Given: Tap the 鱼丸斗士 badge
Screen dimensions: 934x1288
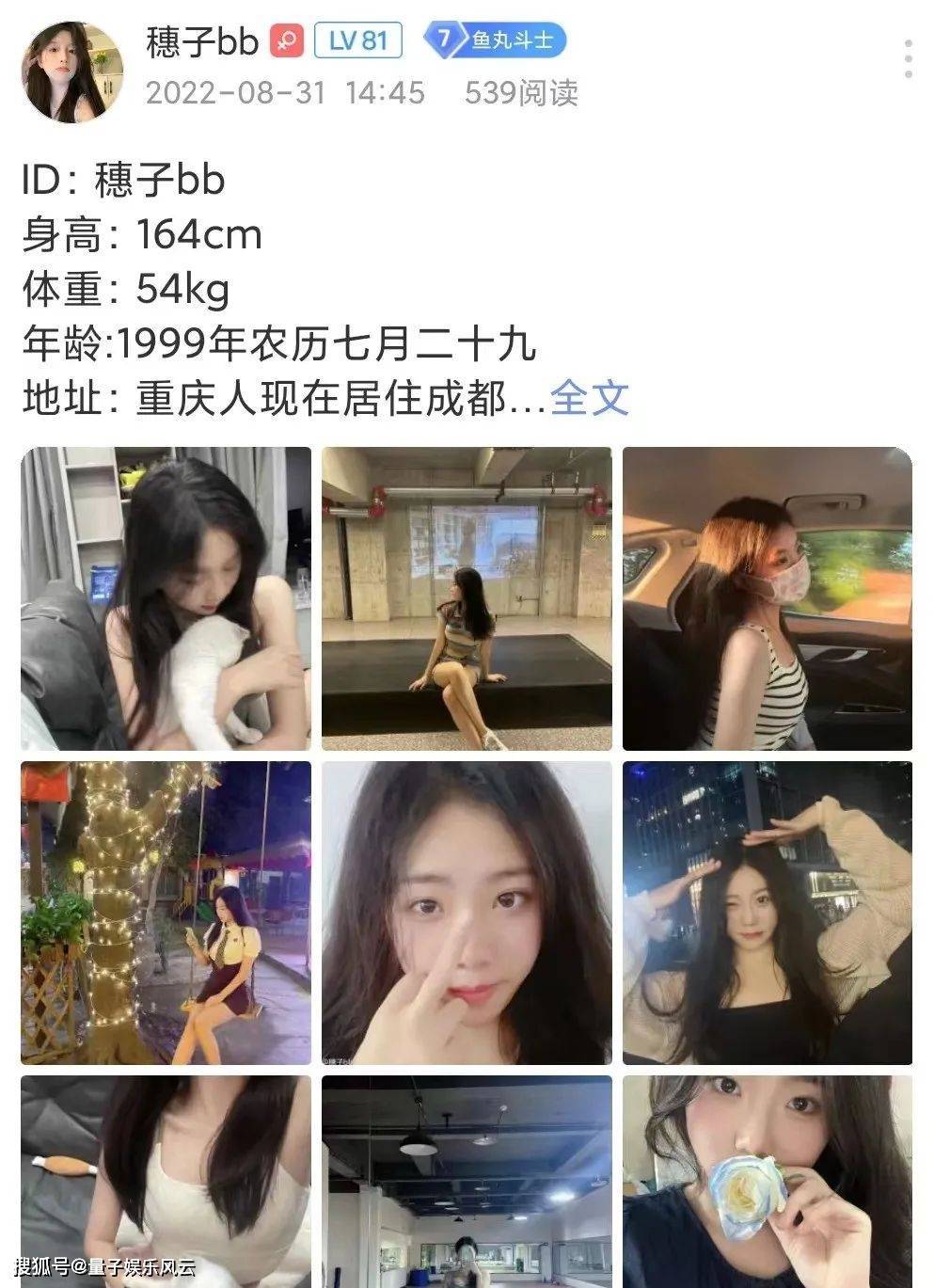Looking at the screenshot, I should 496,40.
